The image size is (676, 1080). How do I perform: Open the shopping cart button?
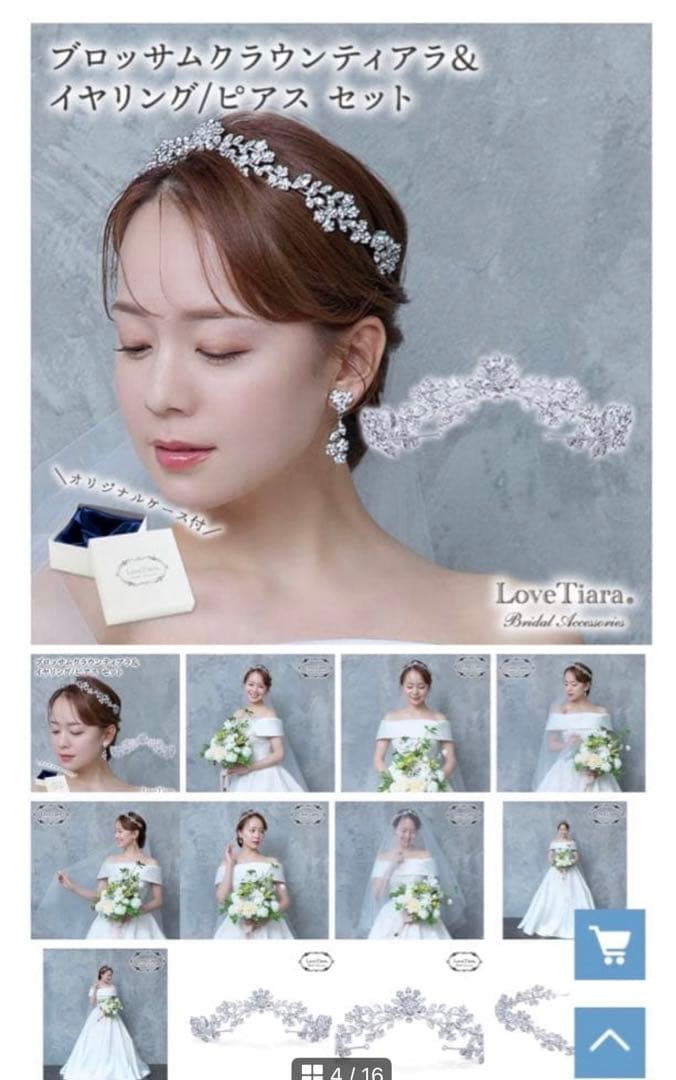(x=609, y=943)
